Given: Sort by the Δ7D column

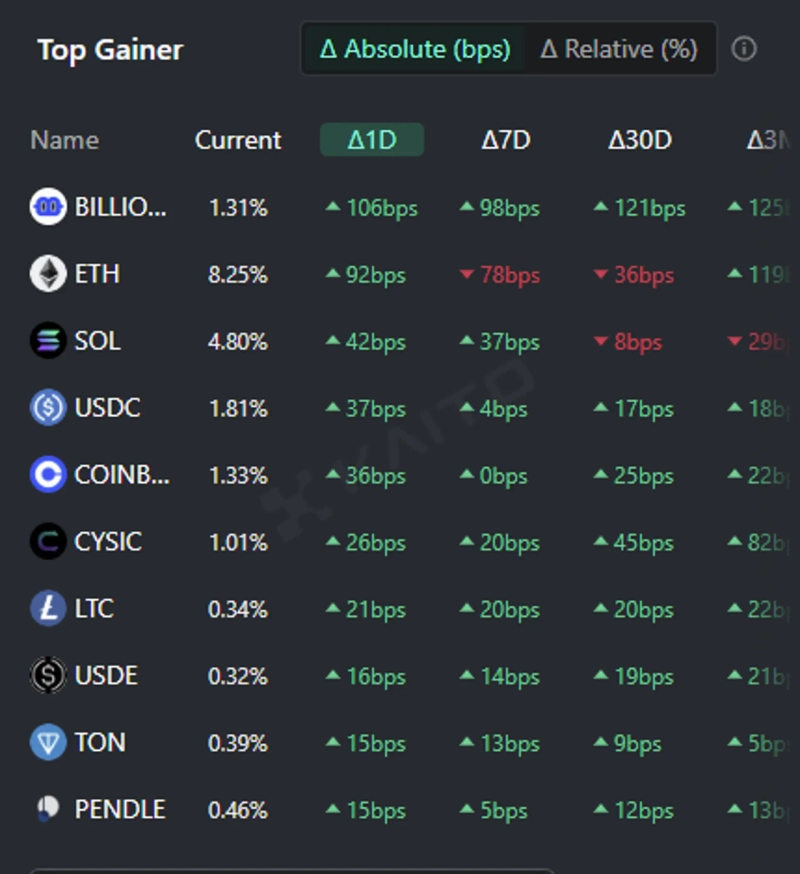Looking at the screenshot, I should pos(506,140).
